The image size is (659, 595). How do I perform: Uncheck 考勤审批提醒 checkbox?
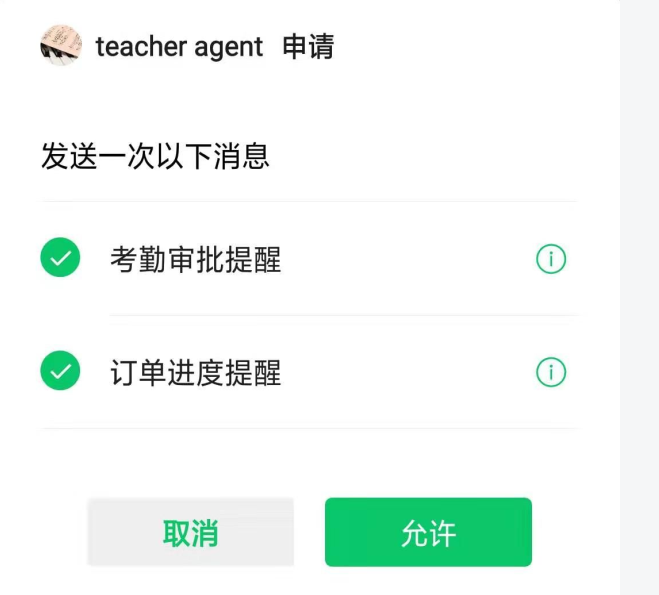click(x=60, y=259)
